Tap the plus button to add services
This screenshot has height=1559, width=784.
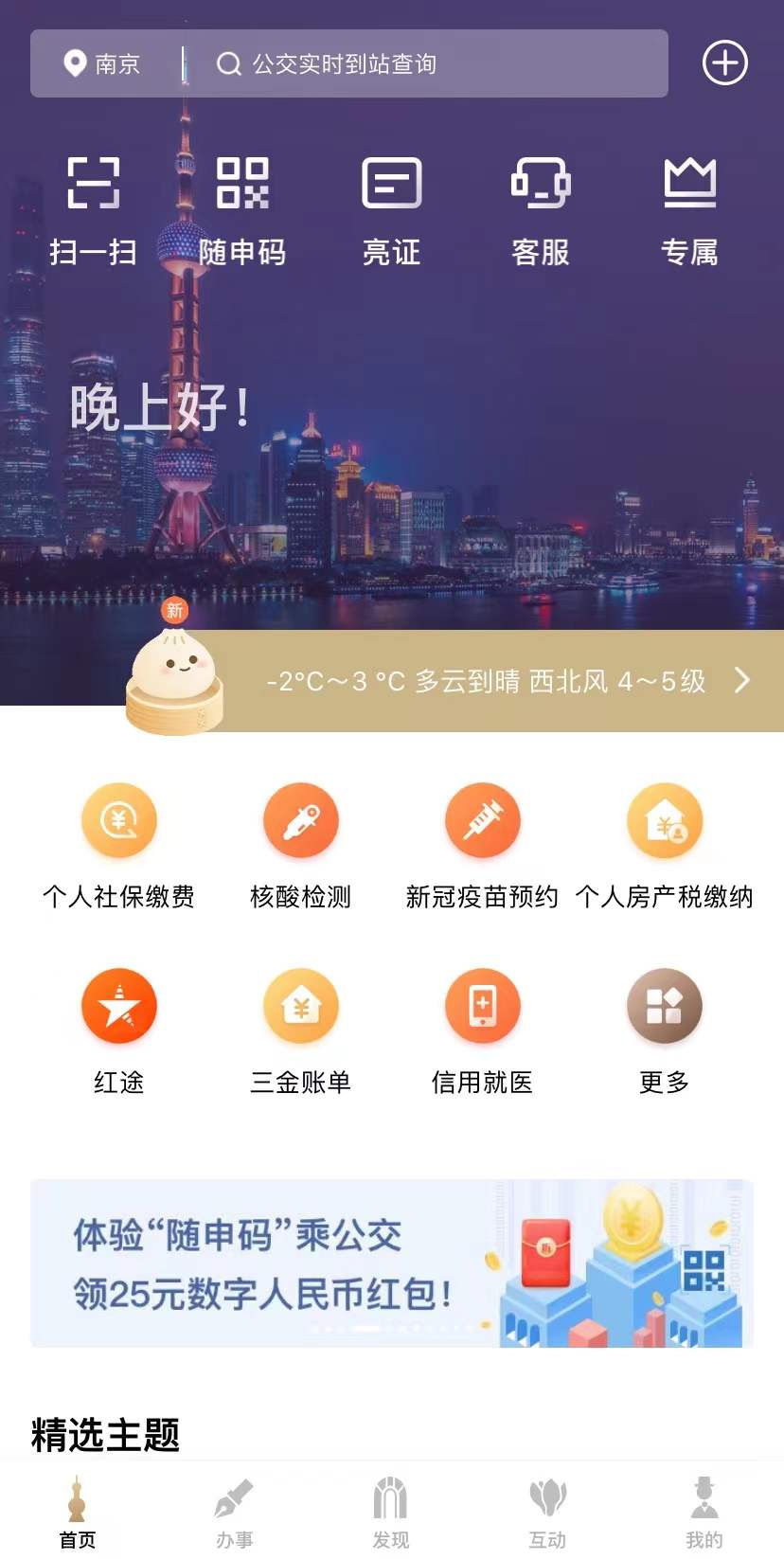(x=724, y=63)
